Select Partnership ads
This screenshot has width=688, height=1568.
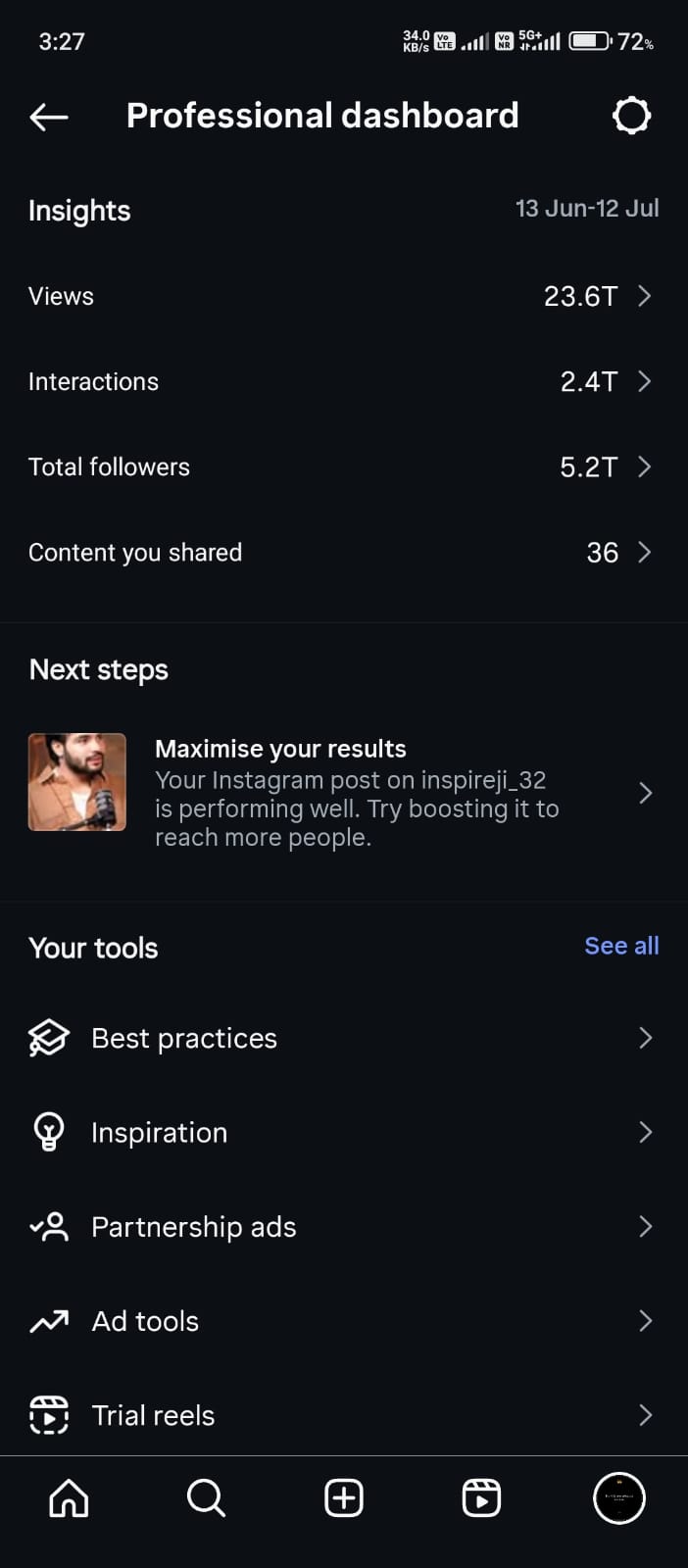point(344,1226)
